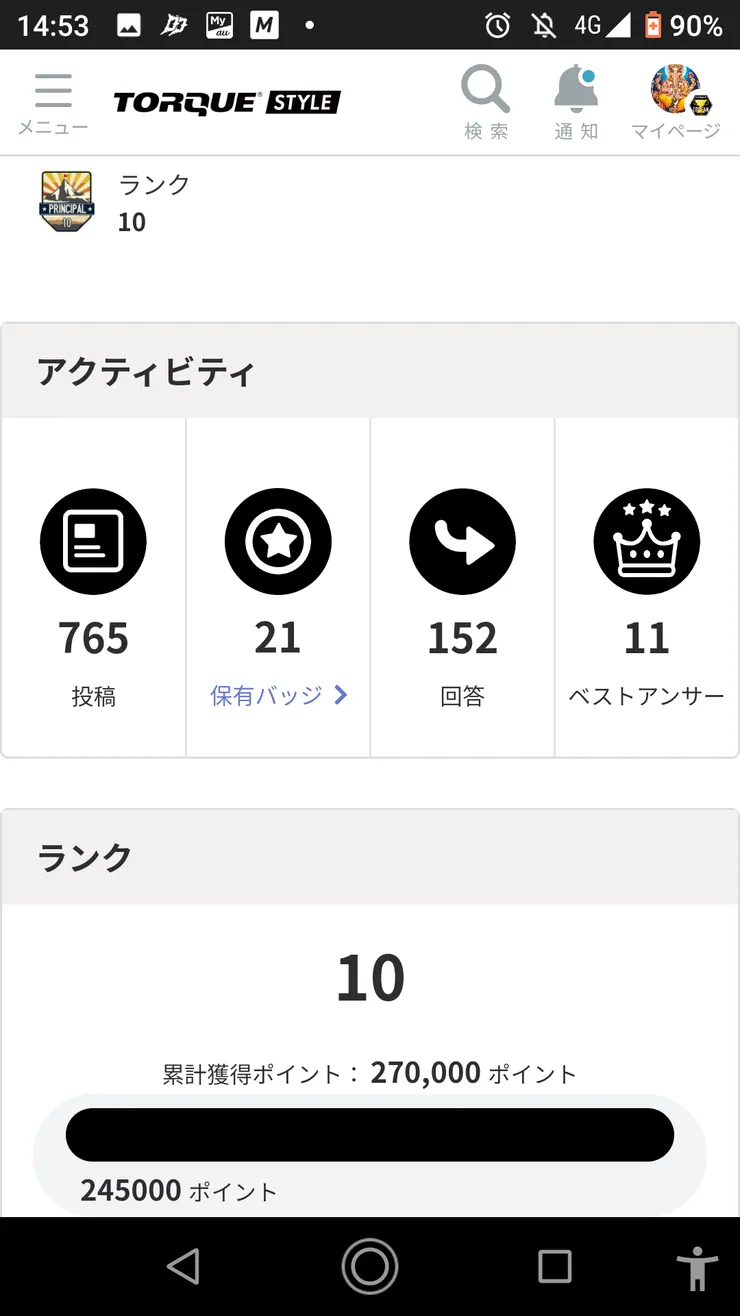
Task: Select the ベストアンサー crown icon
Action: 647,541
